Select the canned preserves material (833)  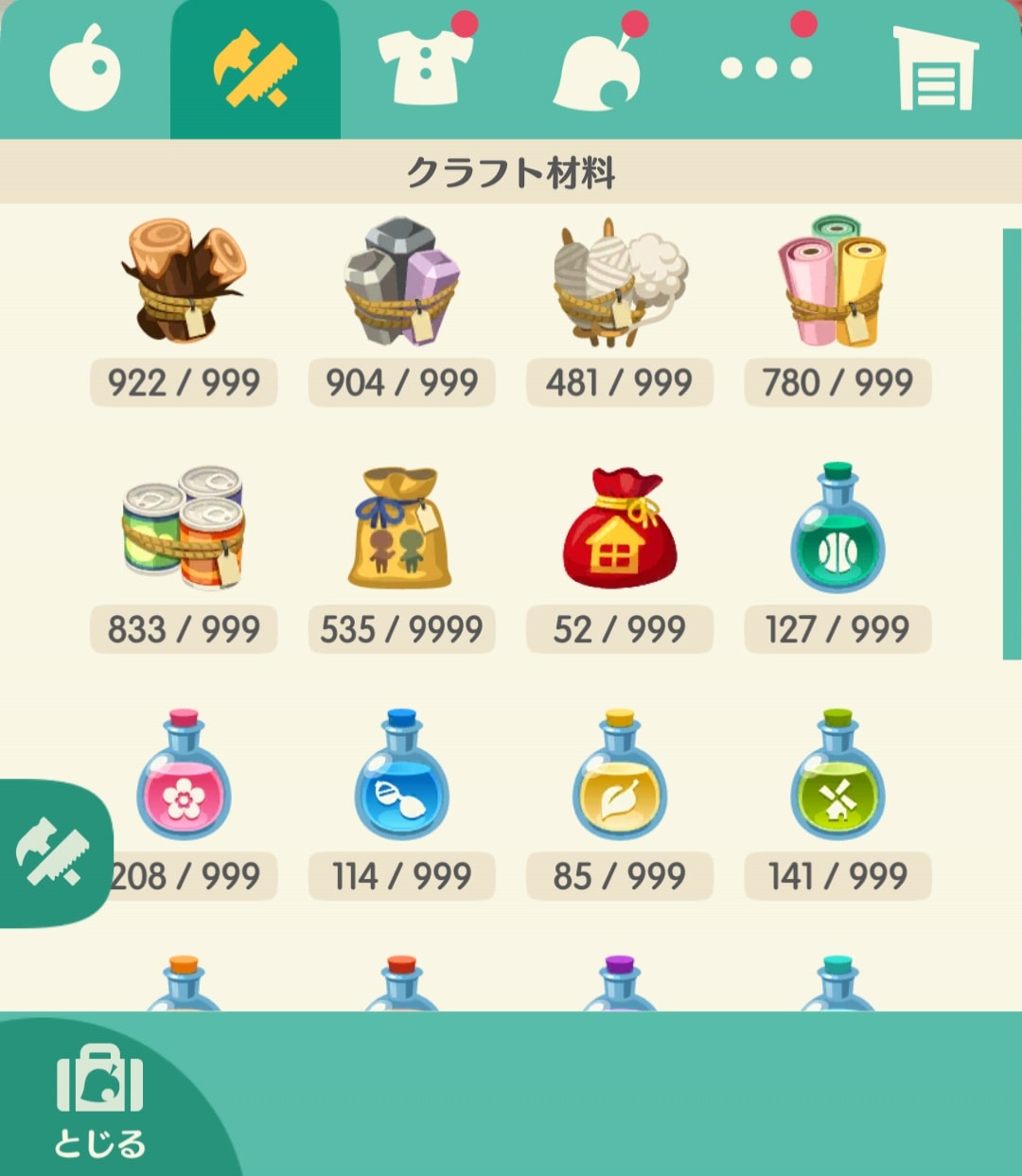tap(184, 527)
